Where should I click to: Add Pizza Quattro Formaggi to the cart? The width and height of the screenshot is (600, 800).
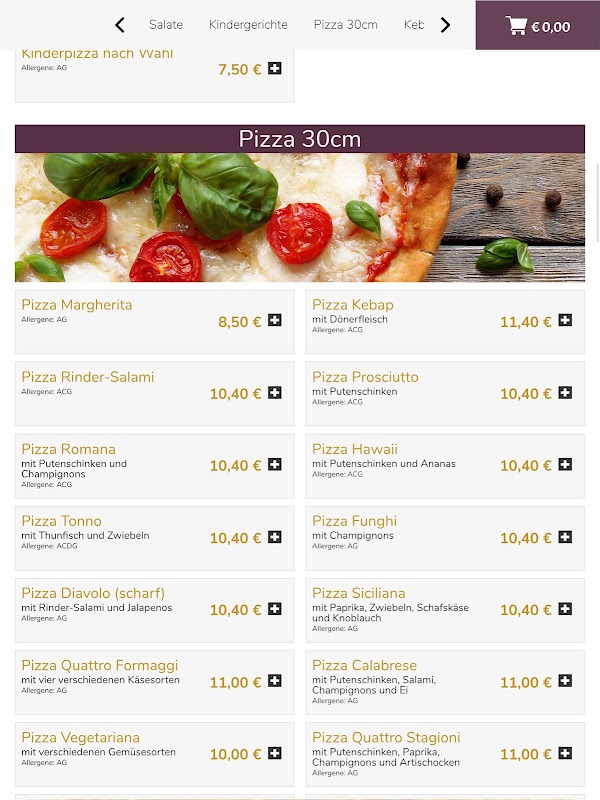(x=275, y=681)
